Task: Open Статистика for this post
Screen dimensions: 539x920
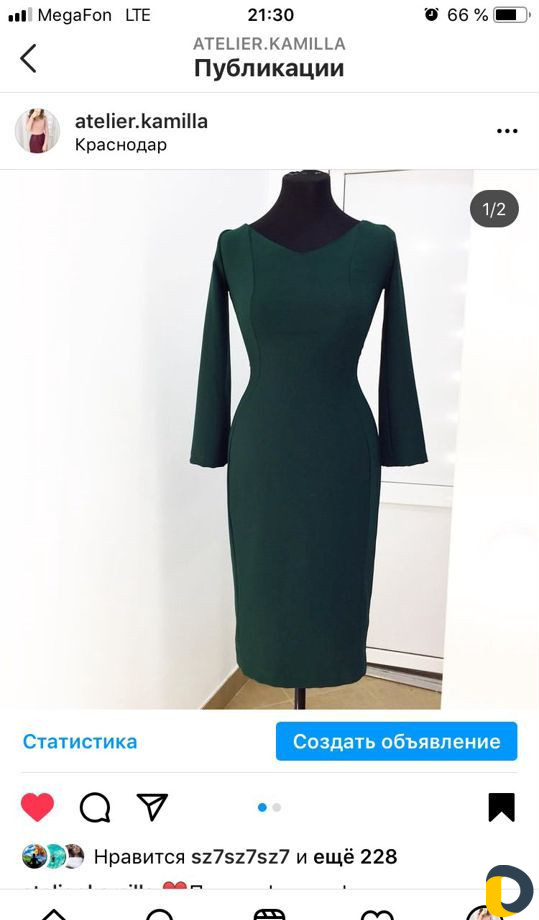Action: [x=80, y=742]
